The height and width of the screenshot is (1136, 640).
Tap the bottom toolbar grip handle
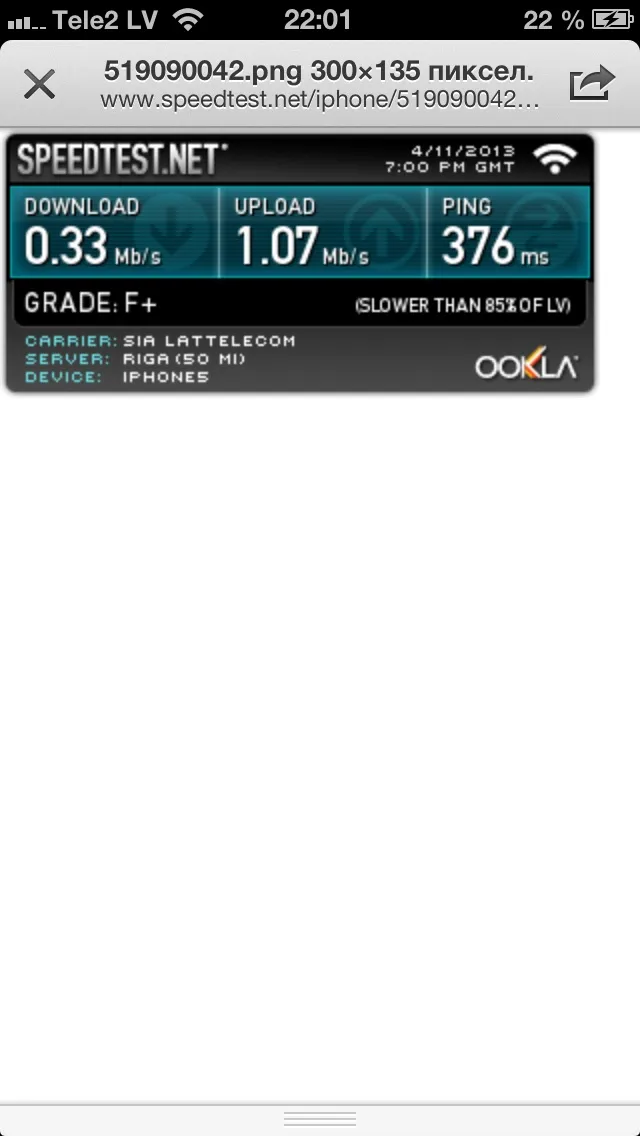coord(320,1119)
